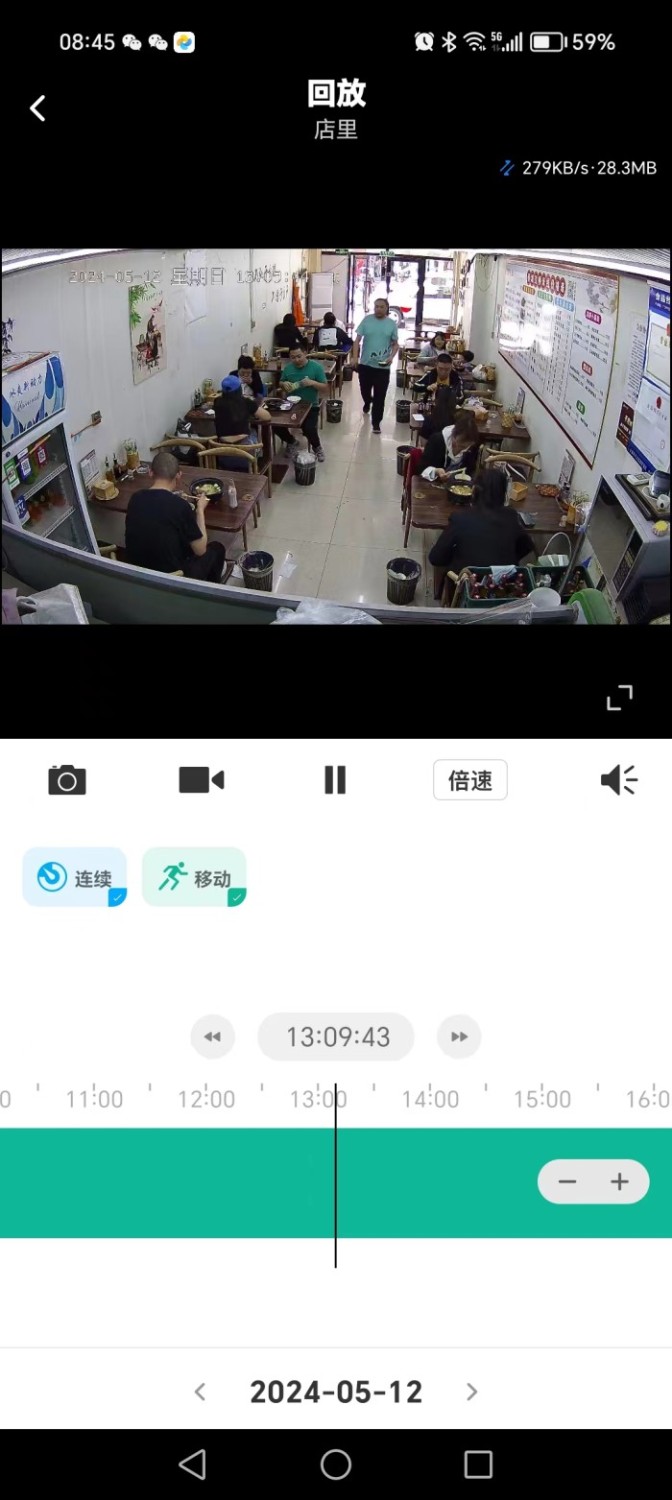Pause the playback
672x1500 pixels.
(x=335, y=780)
